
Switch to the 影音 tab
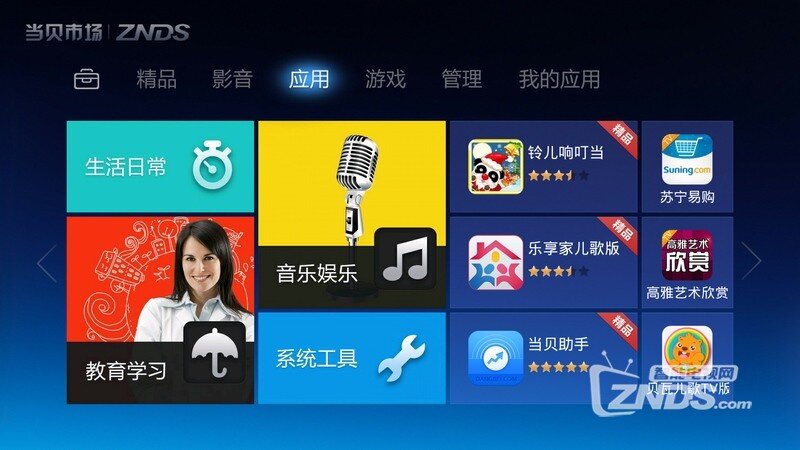pos(232,80)
